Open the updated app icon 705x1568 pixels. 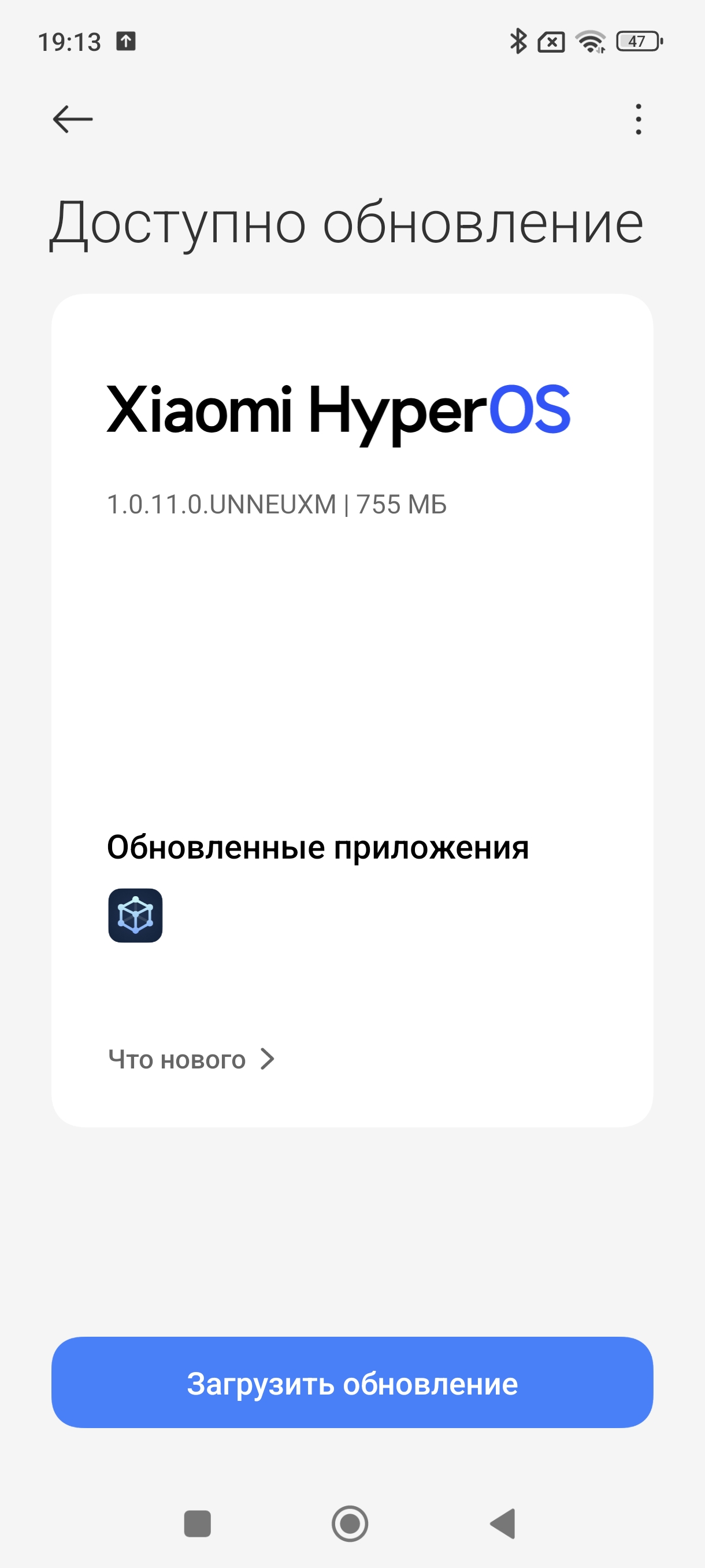tap(135, 915)
